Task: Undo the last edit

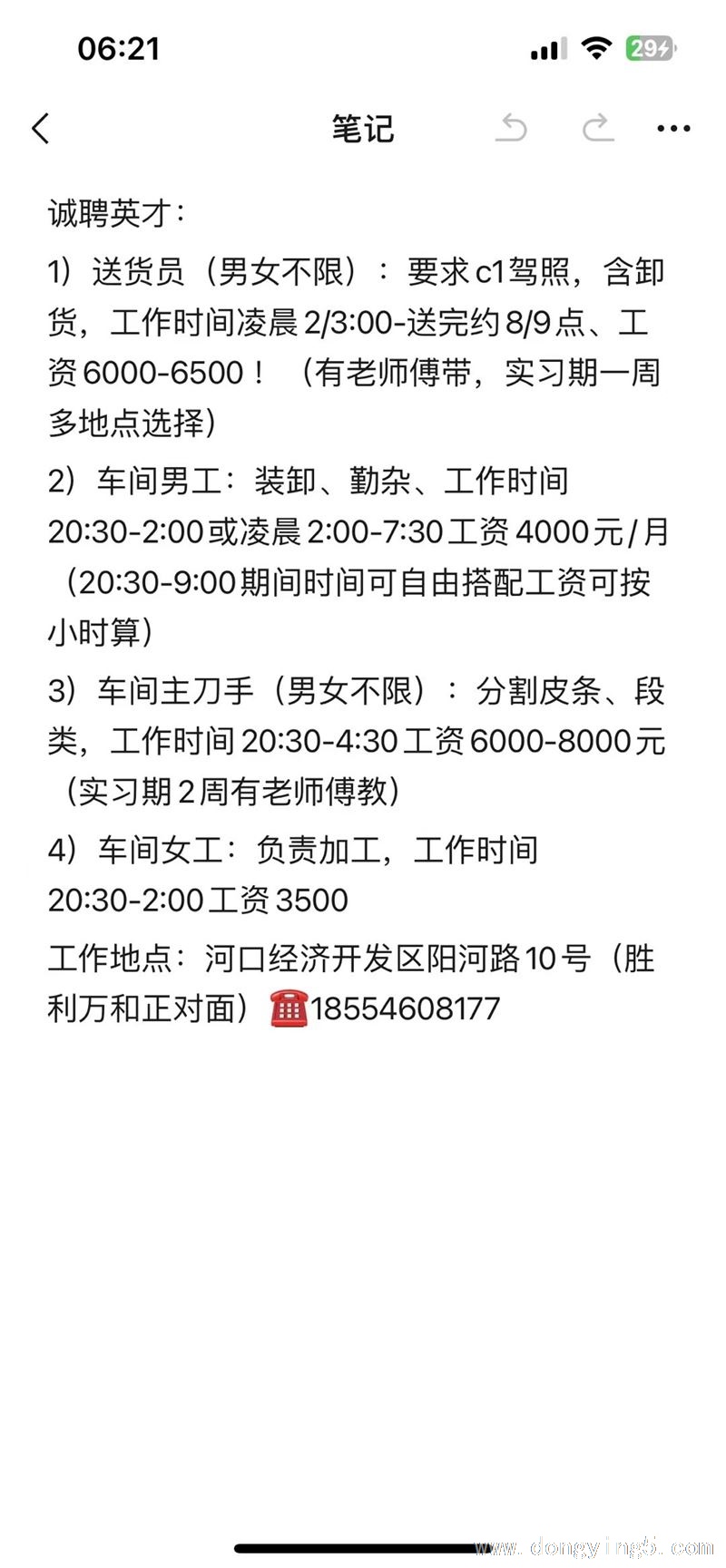Action: (x=511, y=128)
